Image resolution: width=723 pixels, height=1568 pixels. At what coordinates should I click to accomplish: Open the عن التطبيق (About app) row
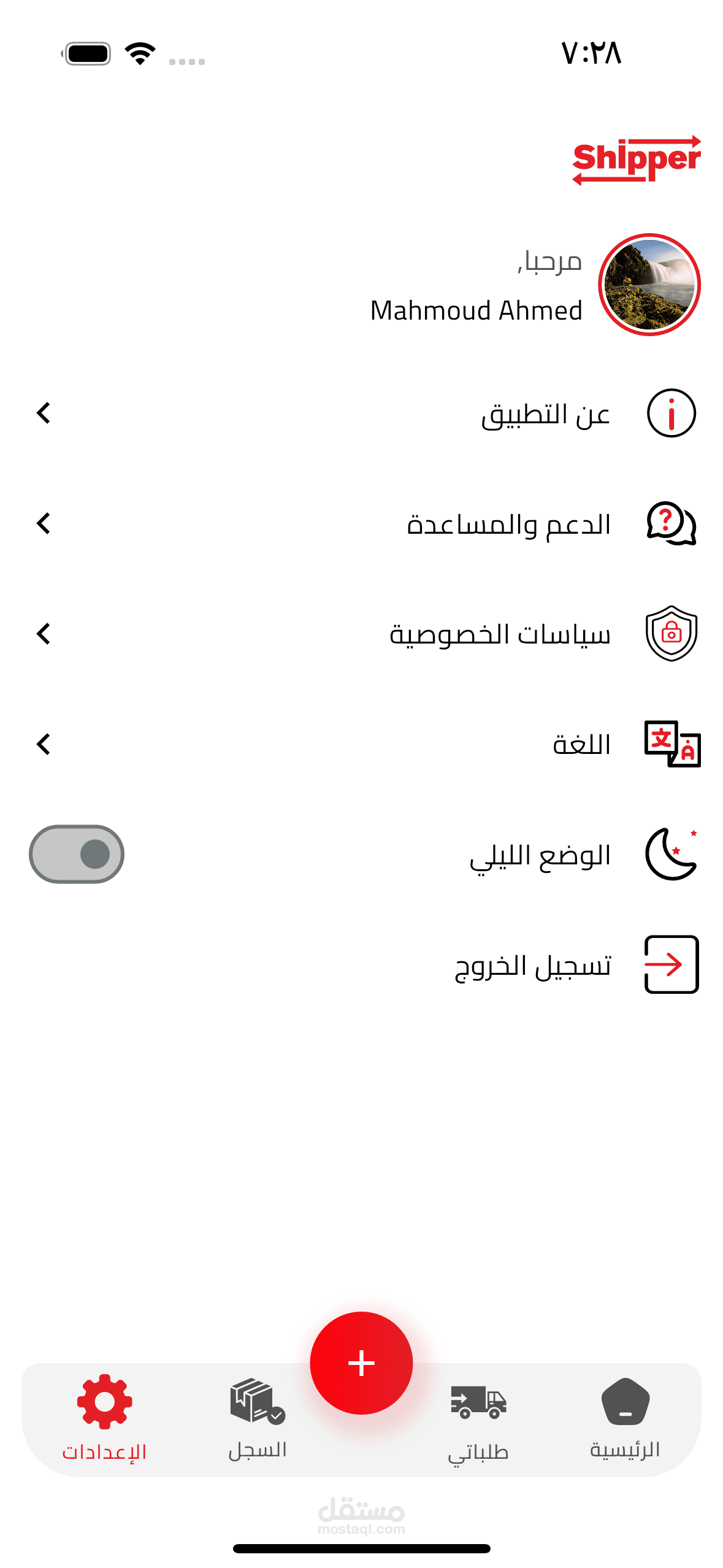point(545,414)
